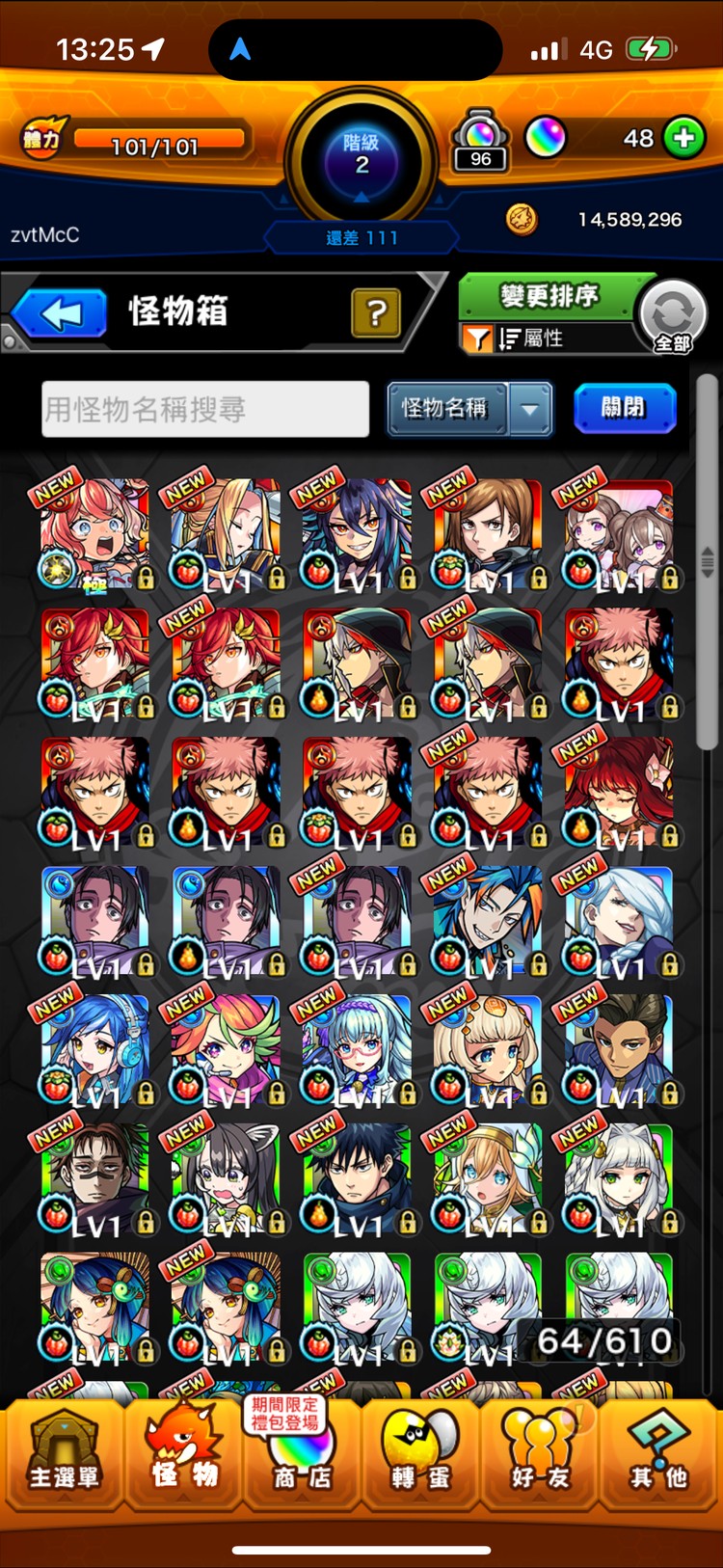Add orbs with the green plus button

(x=683, y=139)
